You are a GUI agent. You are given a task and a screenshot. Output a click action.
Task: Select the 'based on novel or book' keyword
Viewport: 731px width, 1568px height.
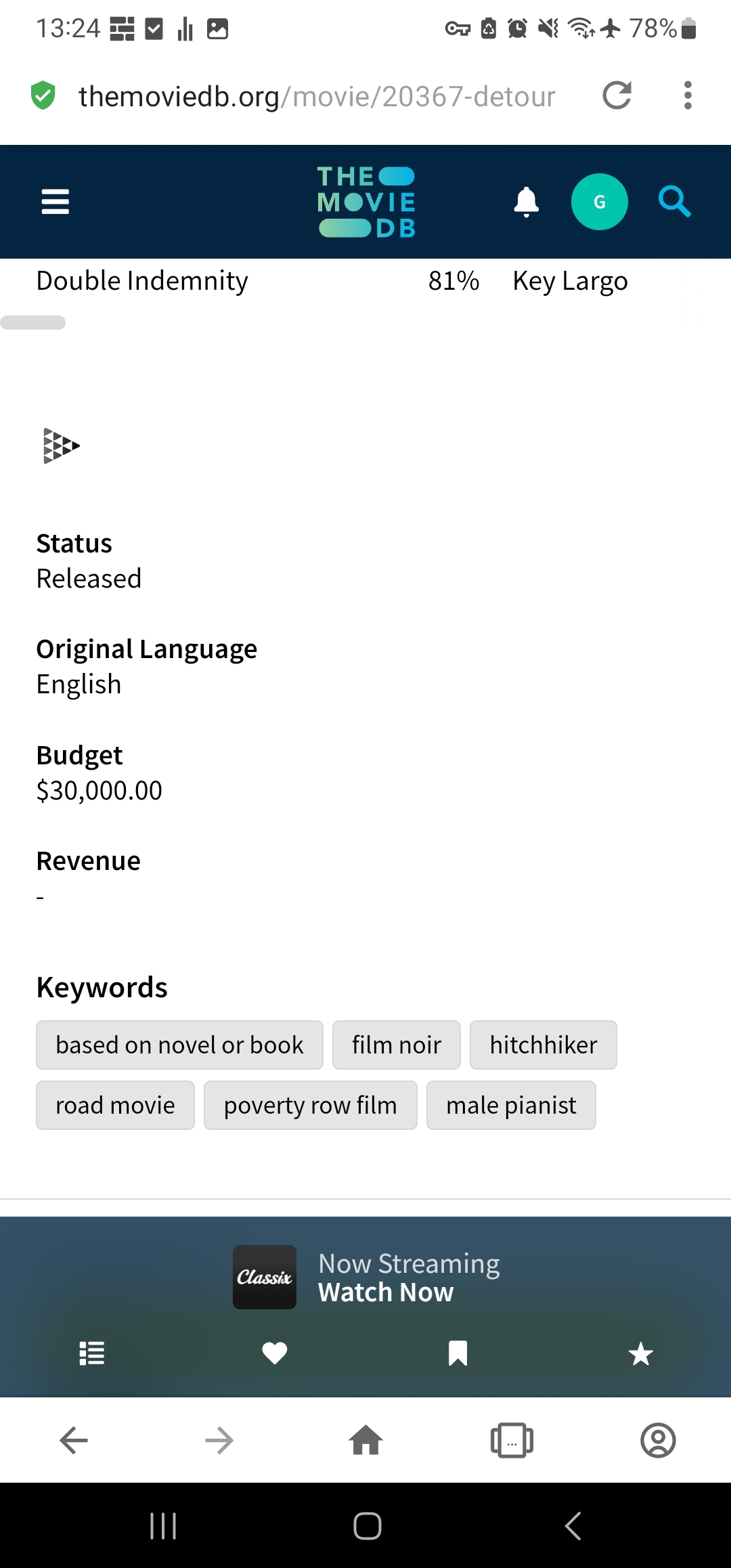tap(179, 1045)
